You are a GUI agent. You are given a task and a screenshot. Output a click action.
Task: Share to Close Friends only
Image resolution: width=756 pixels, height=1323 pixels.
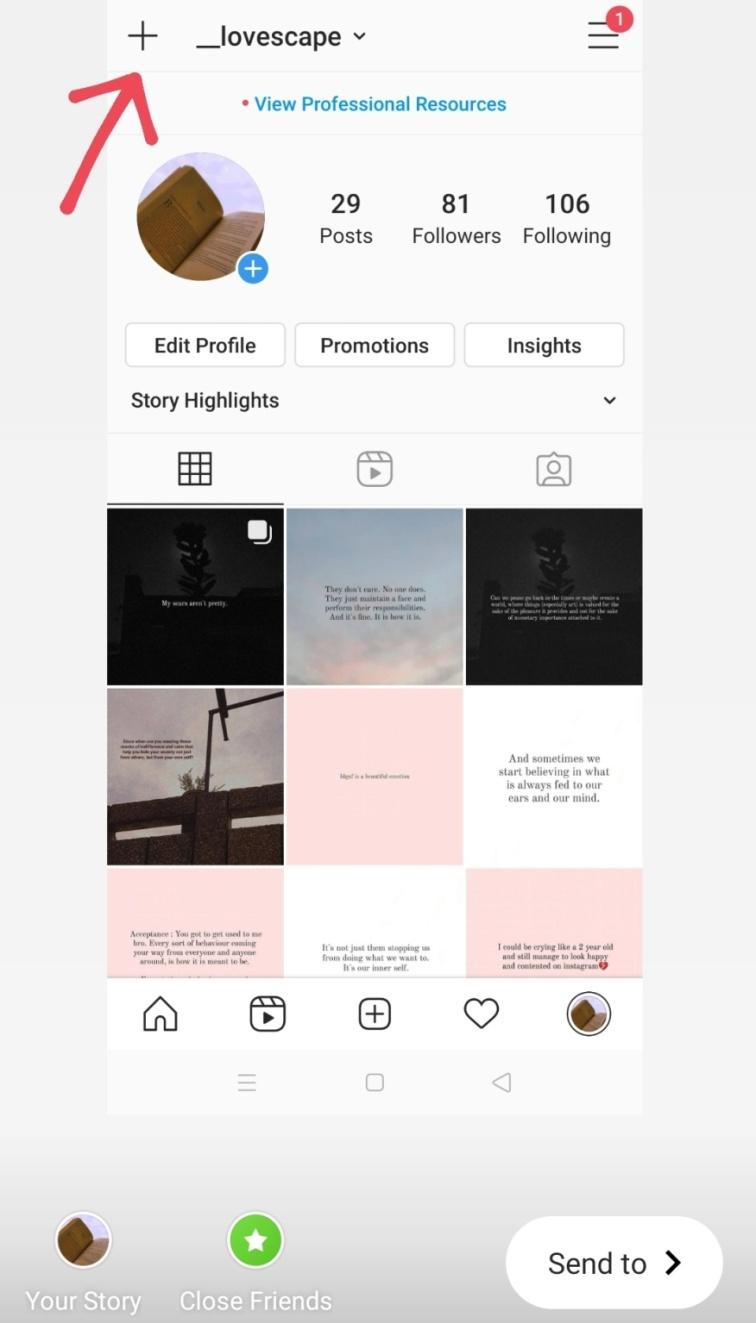tap(255, 1262)
